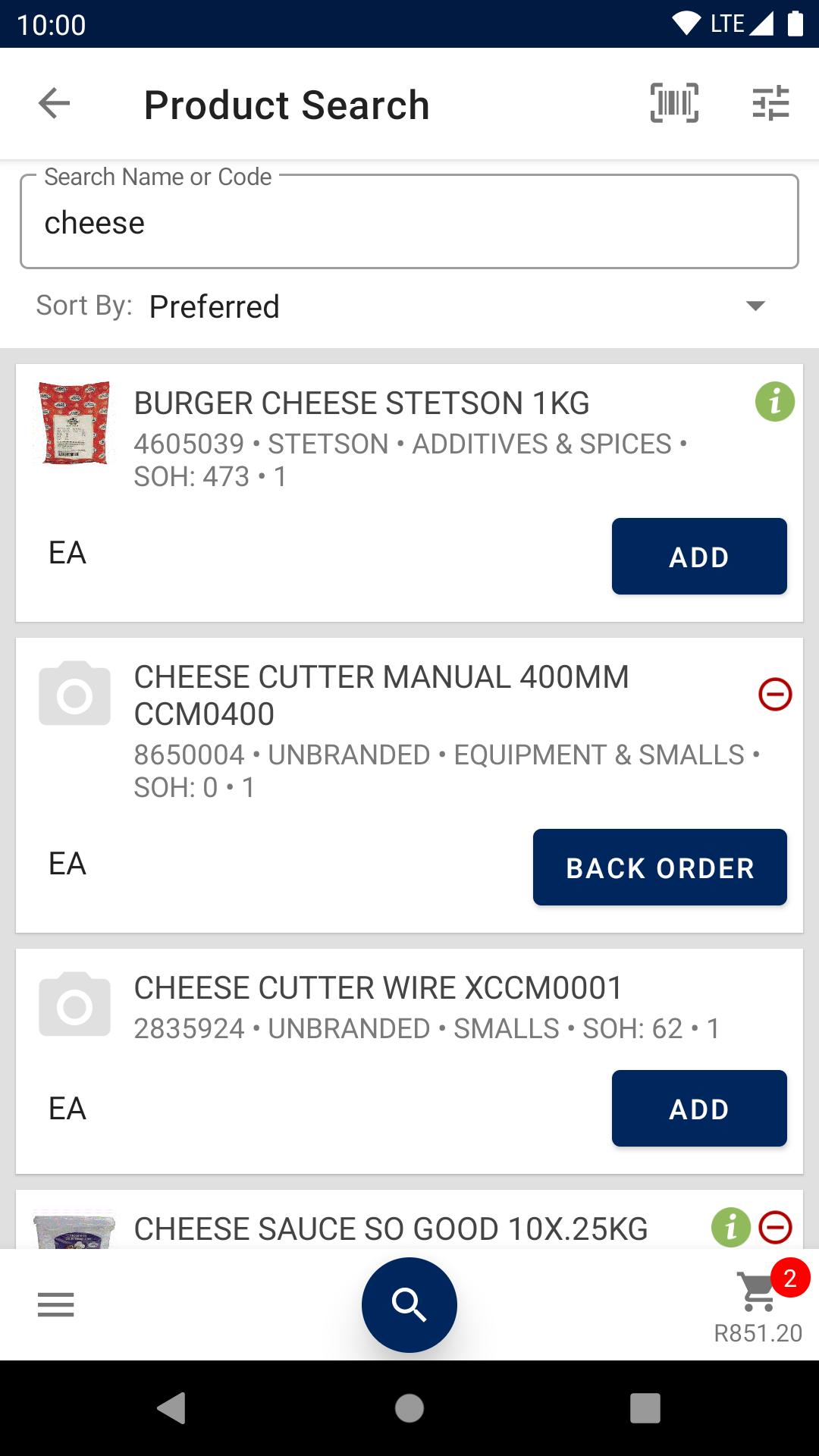View info for Cheese Sauce So Good

point(731,1227)
